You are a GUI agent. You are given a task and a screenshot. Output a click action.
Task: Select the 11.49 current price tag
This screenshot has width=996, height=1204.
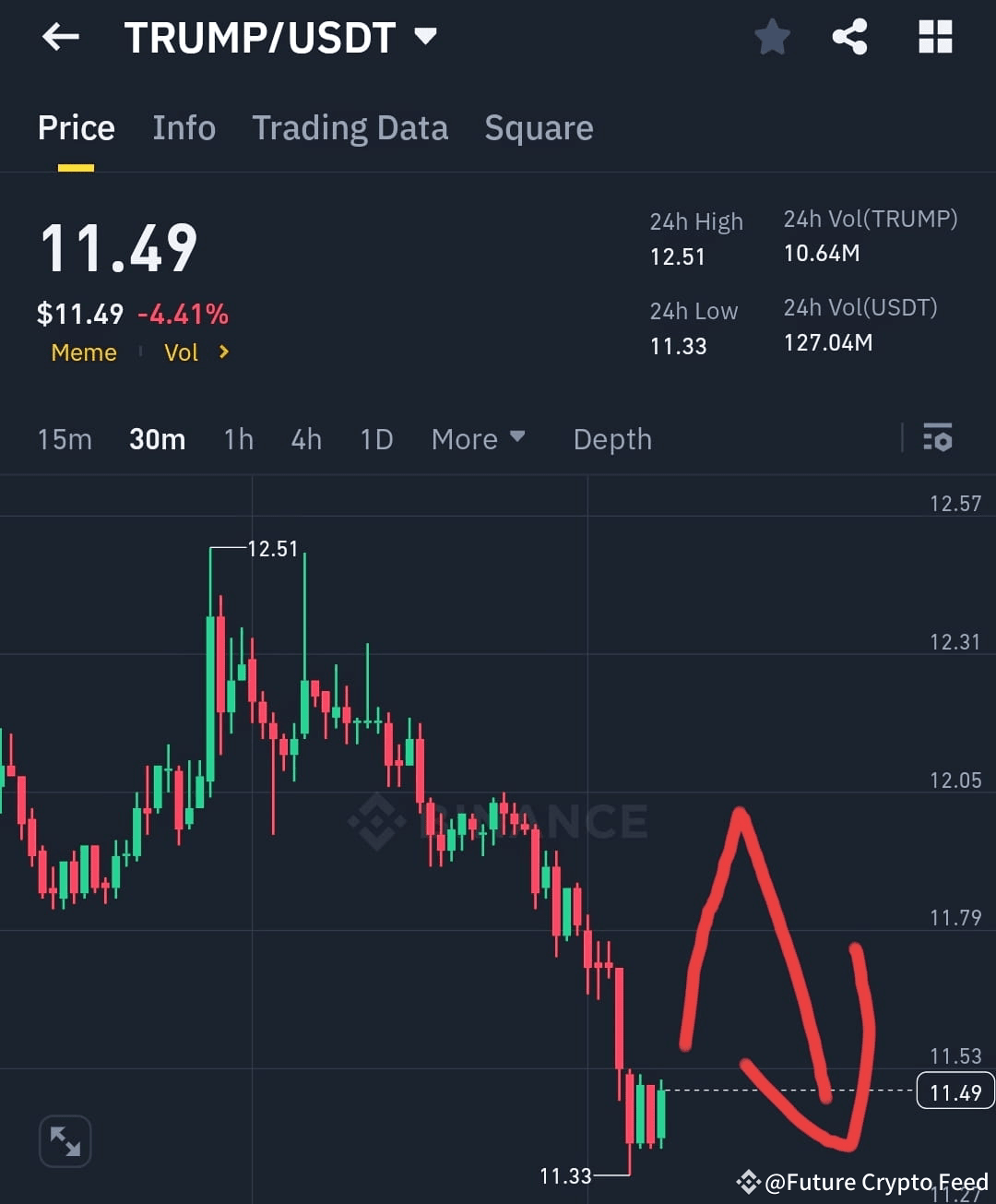[954, 1091]
